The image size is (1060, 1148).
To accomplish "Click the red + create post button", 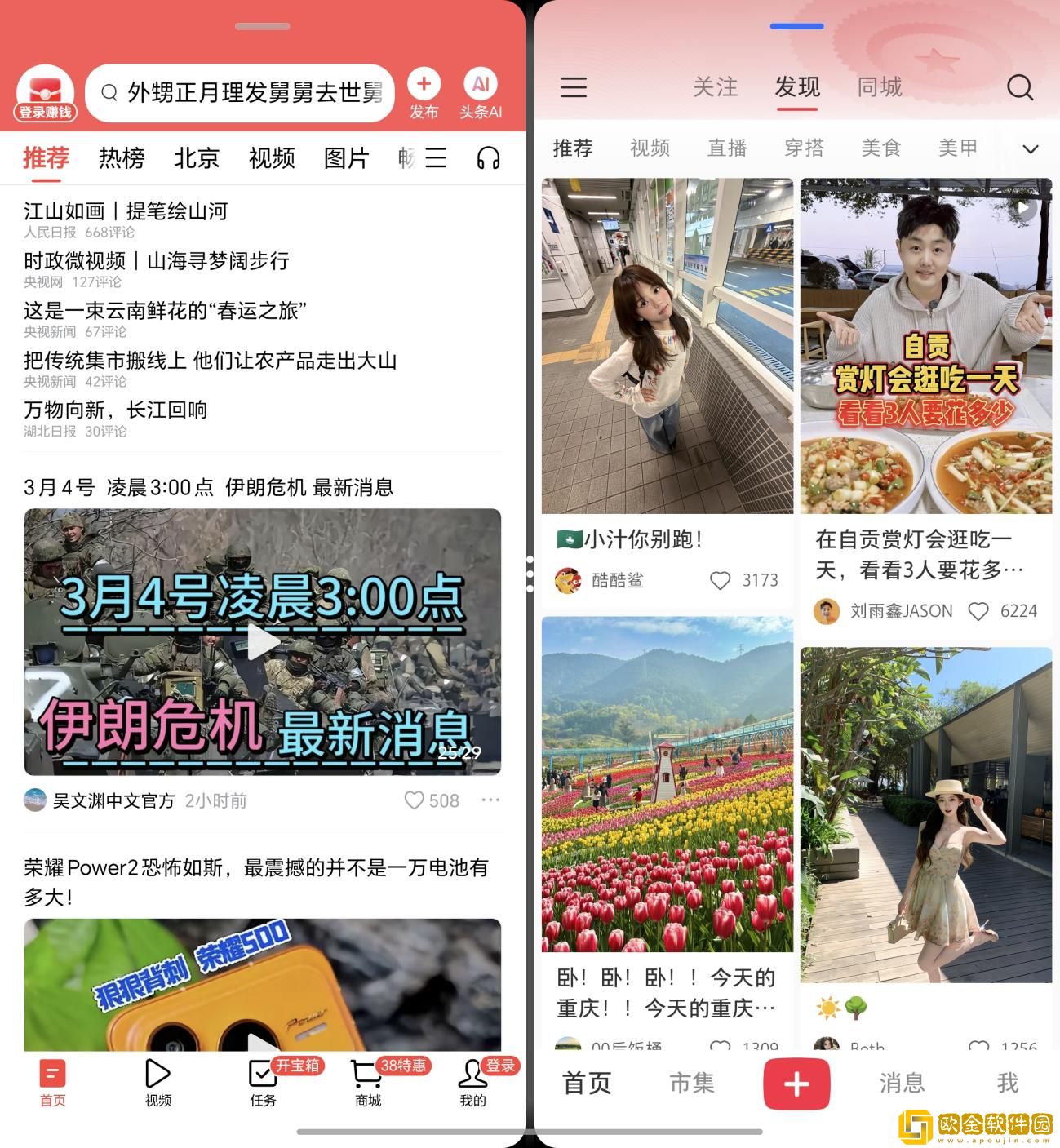I will (796, 1083).
